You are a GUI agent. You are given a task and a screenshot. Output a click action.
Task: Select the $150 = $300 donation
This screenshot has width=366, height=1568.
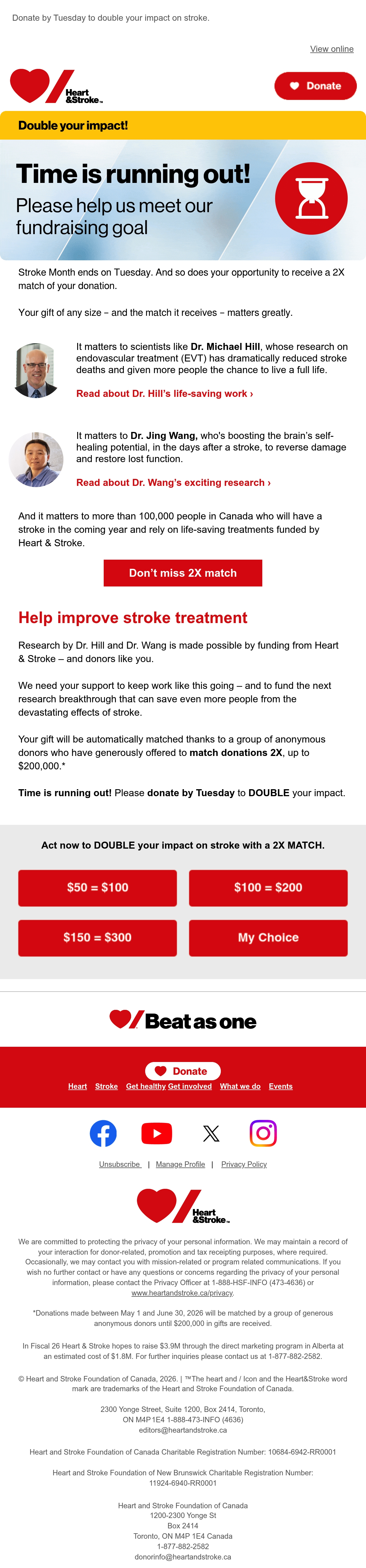click(x=97, y=937)
